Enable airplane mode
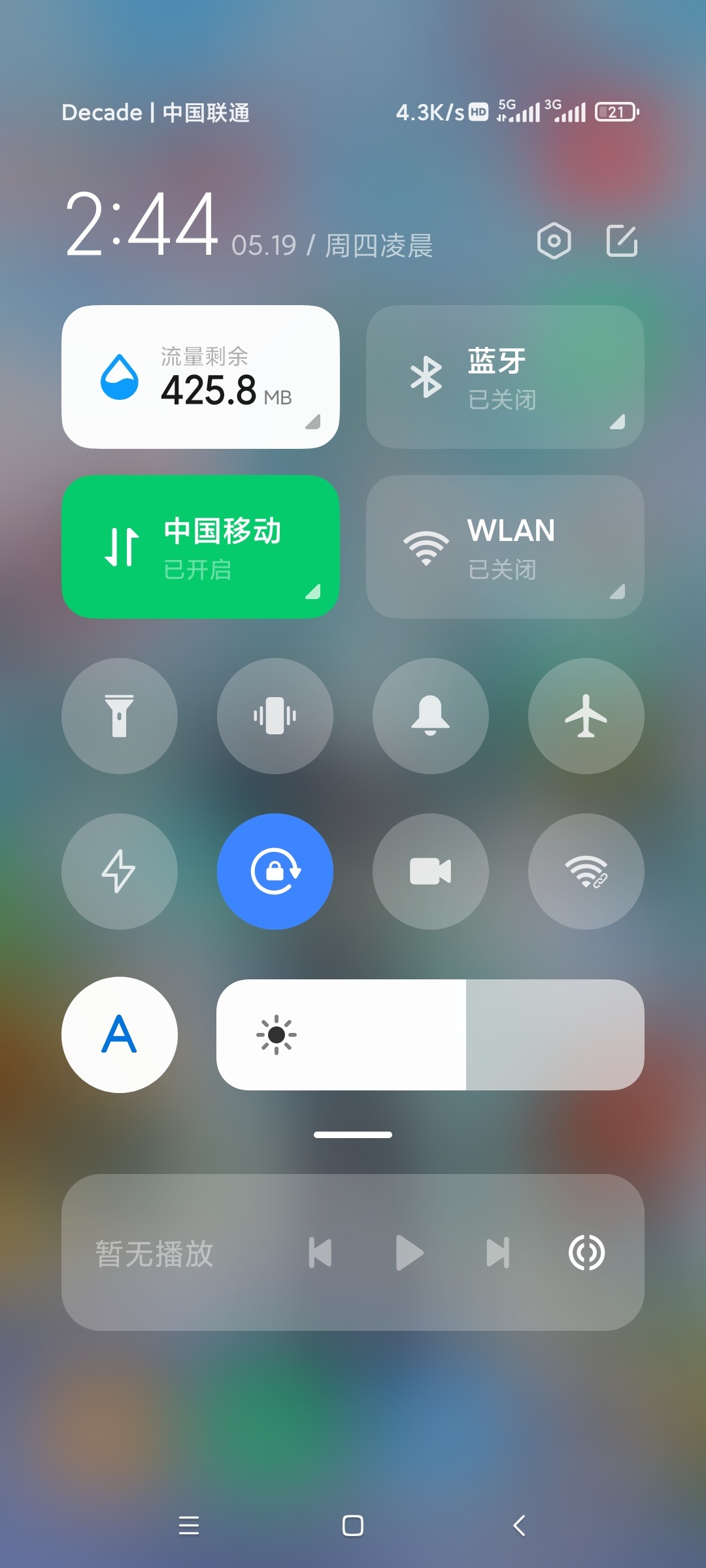This screenshot has height=1568, width=706. (x=586, y=716)
